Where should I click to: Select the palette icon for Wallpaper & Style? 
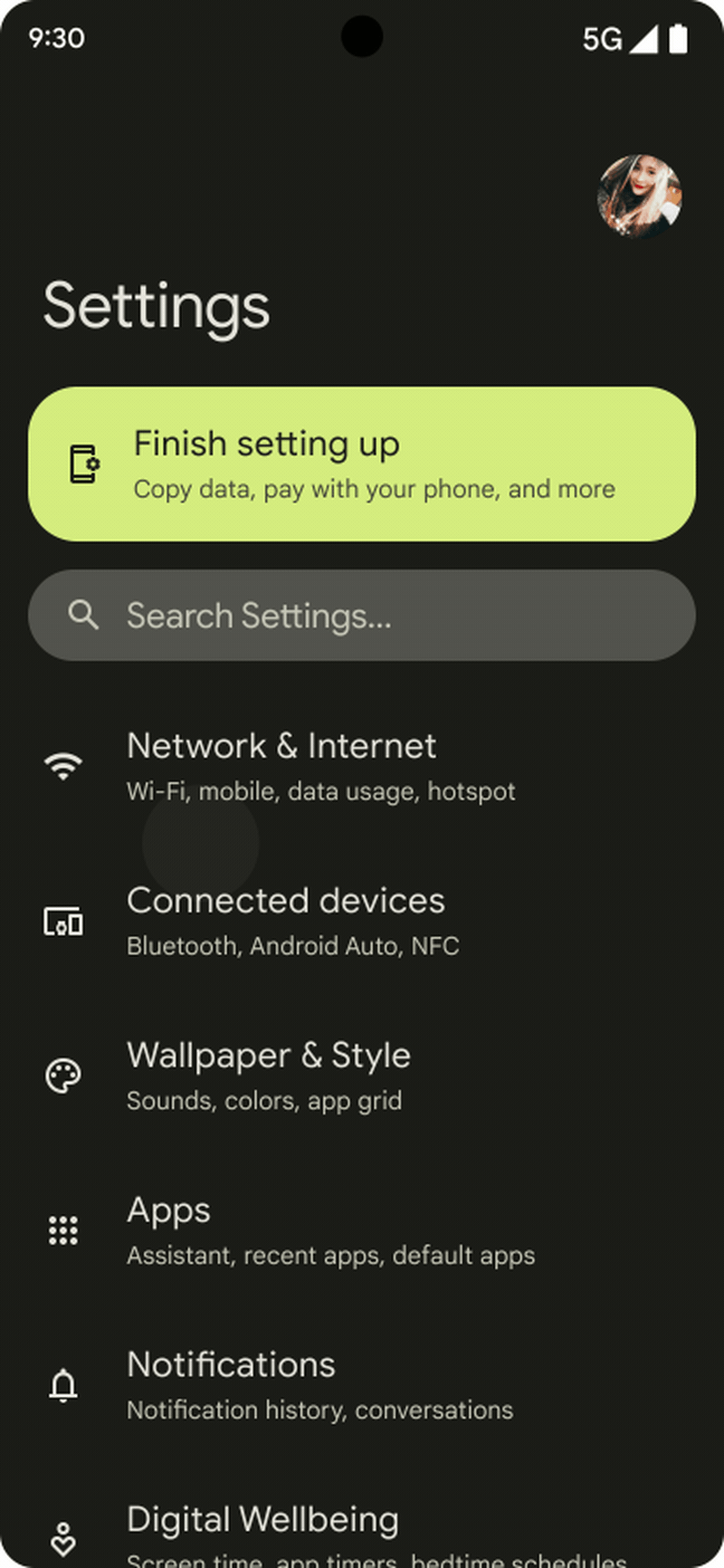(62, 1076)
